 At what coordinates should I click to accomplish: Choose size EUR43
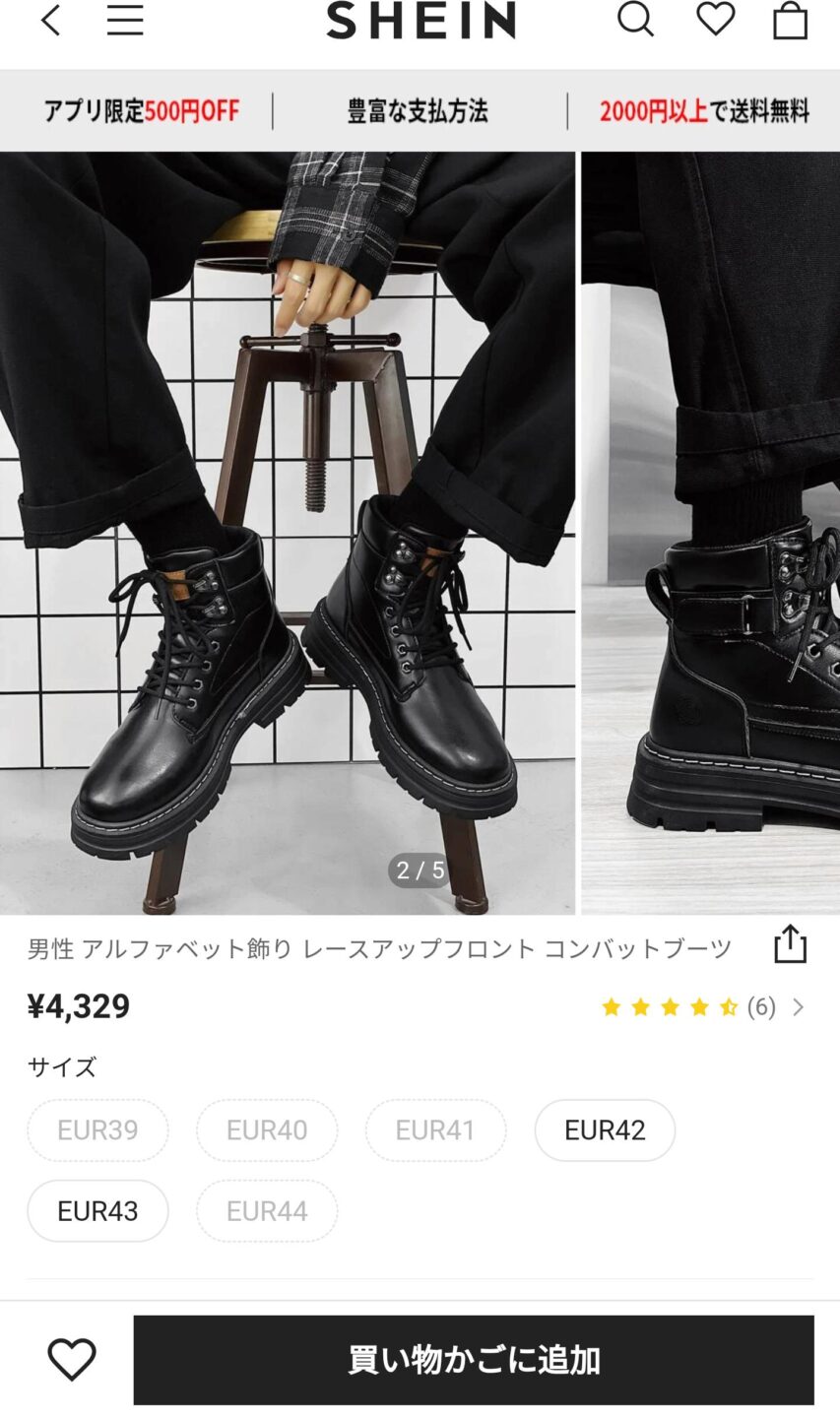pyautogui.click(x=97, y=1211)
